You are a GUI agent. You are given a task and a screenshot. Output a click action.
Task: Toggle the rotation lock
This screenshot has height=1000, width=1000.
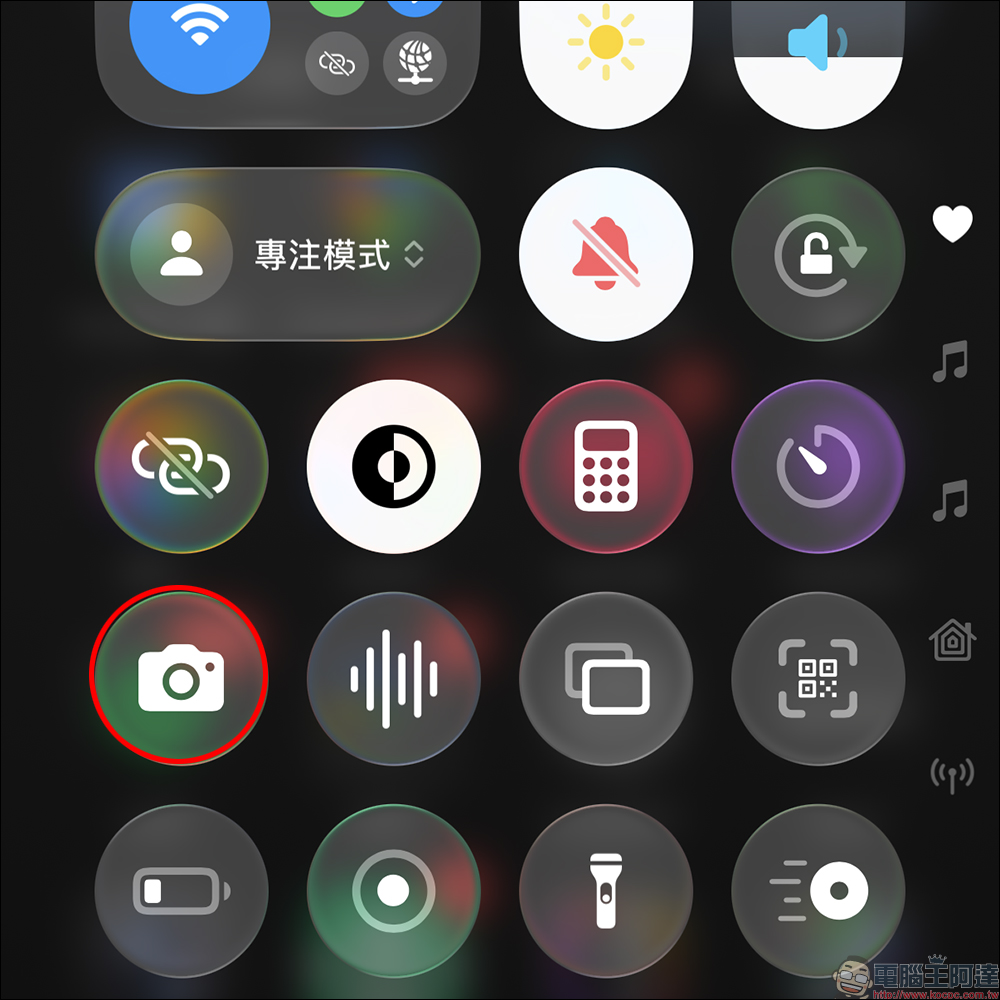pyautogui.click(x=818, y=255)
